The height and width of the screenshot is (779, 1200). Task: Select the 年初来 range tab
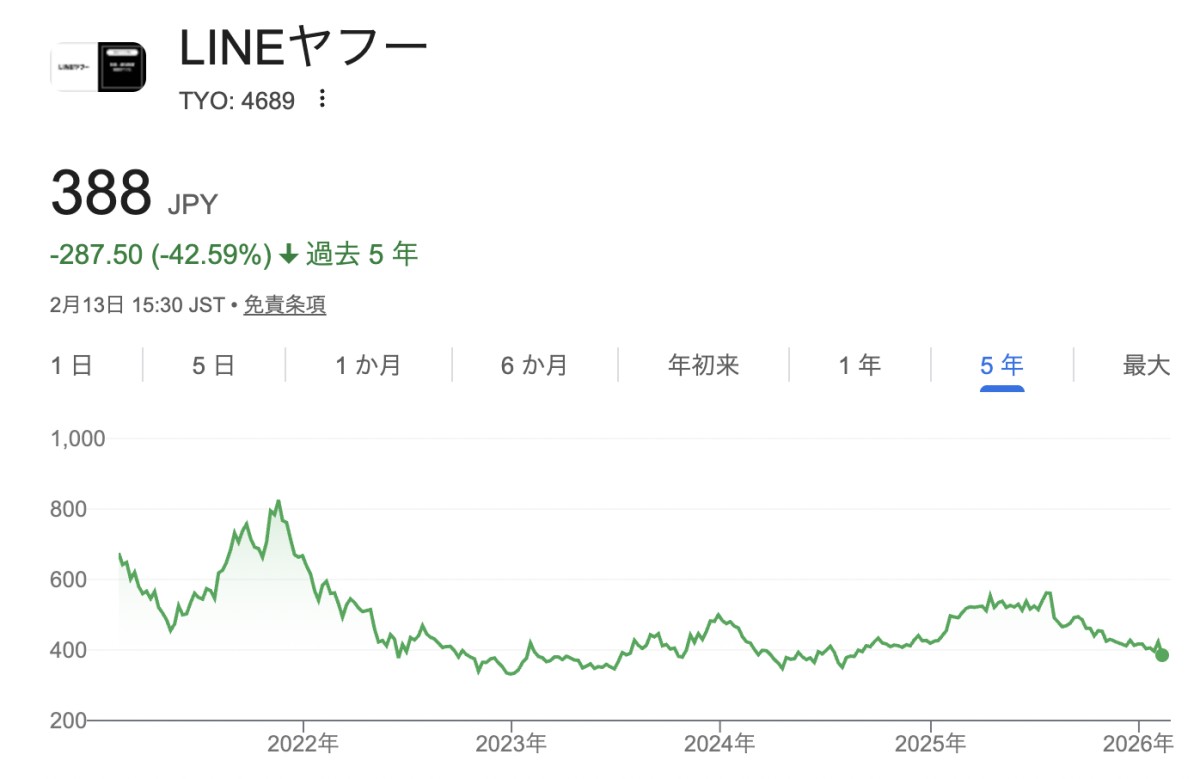coord(703,366)
